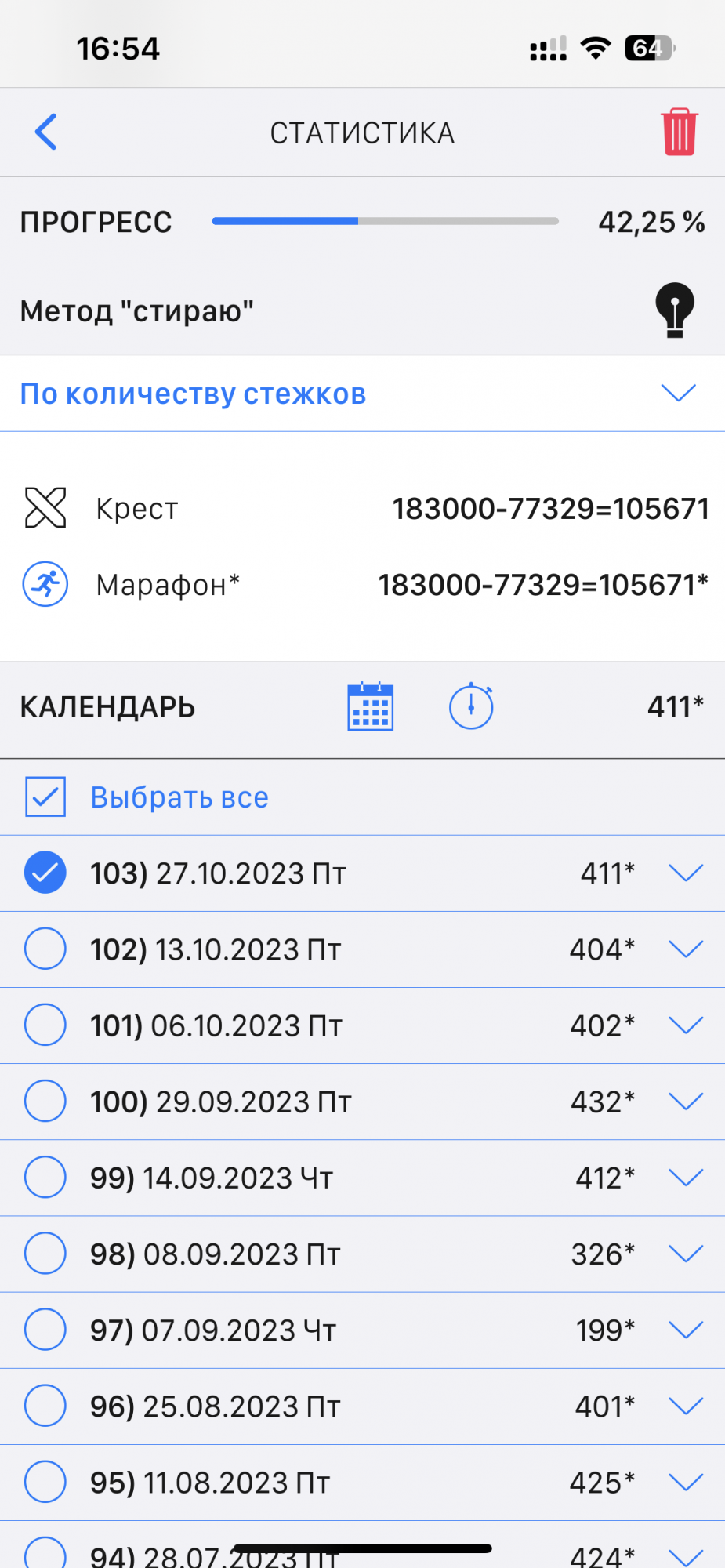Viewport: 725px width, 1568px height.
Task: Open the stopwatch timer icon
Action: point(471,706)
